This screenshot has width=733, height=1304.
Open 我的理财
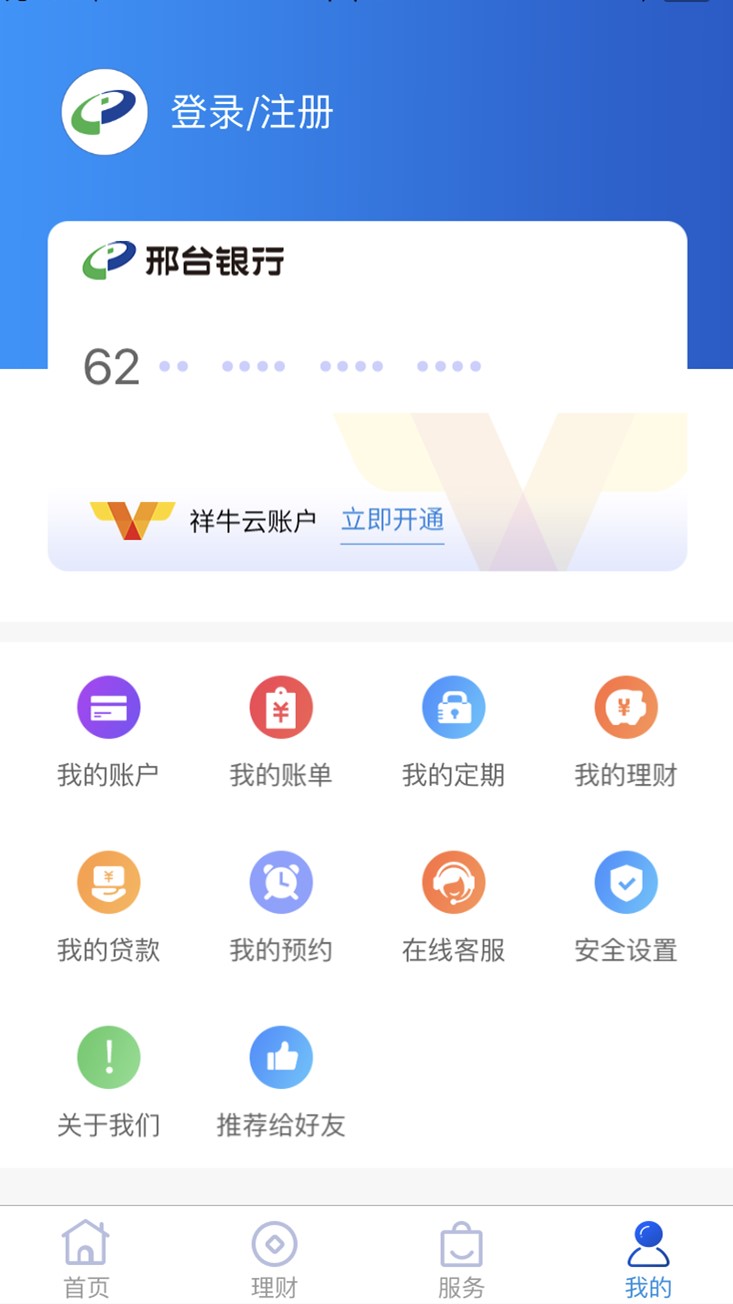click(626, 732)
